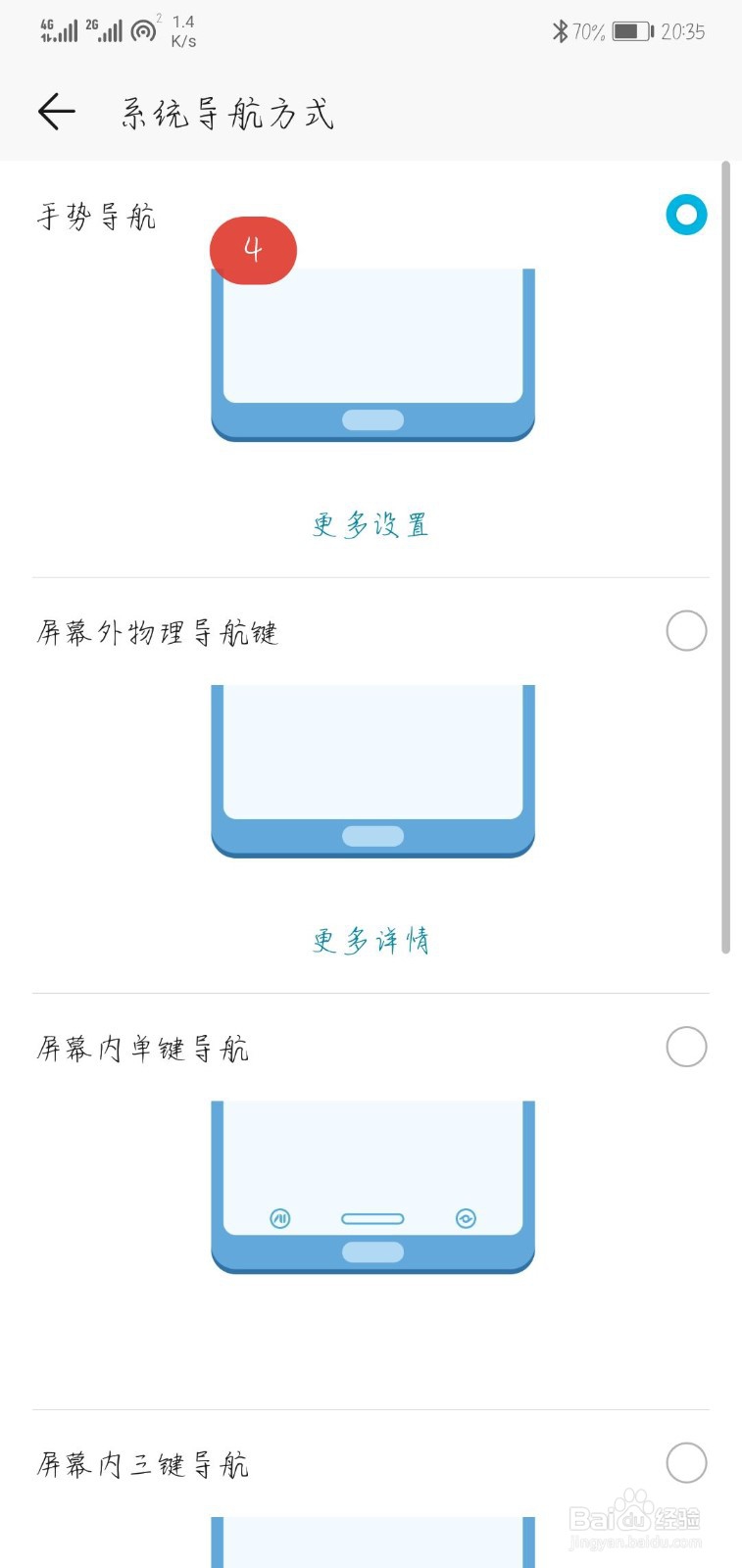This screenshot has height=1568, width=742.
Task: Tap the 系统导航方式 title text
Action: [226, 113]
